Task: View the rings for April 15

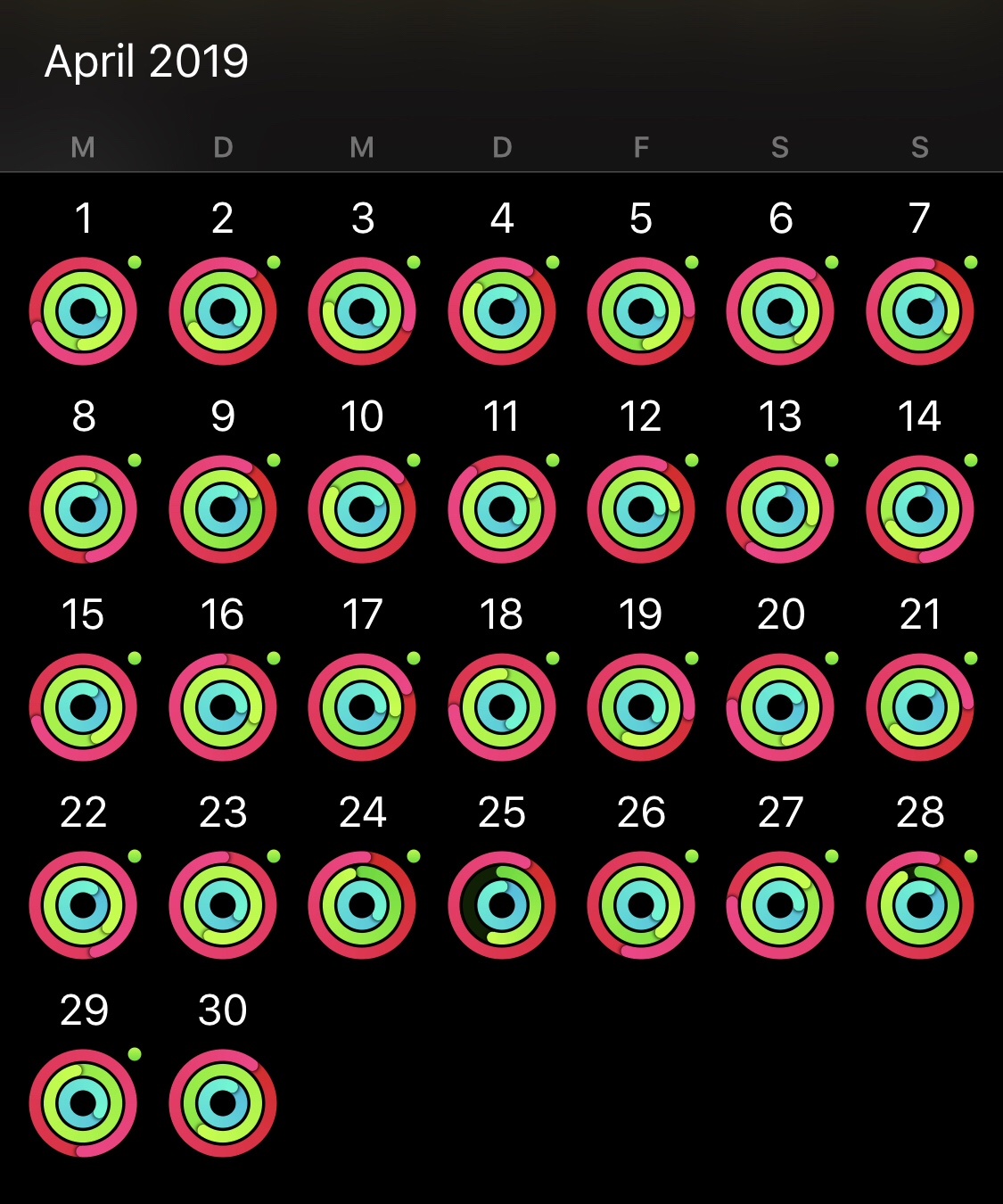Action: coord(83,707)
